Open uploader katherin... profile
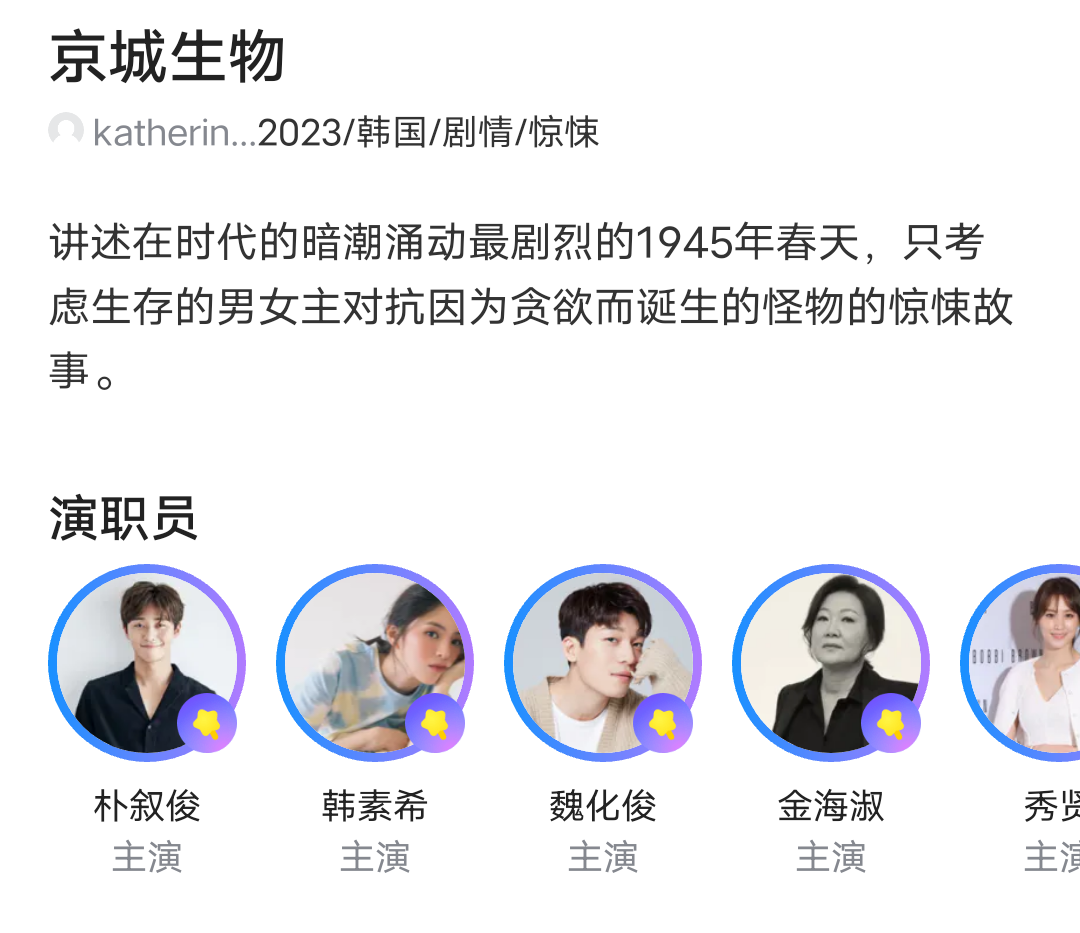This screenshot has width=1080, height=933. click(x=150, y=132)
